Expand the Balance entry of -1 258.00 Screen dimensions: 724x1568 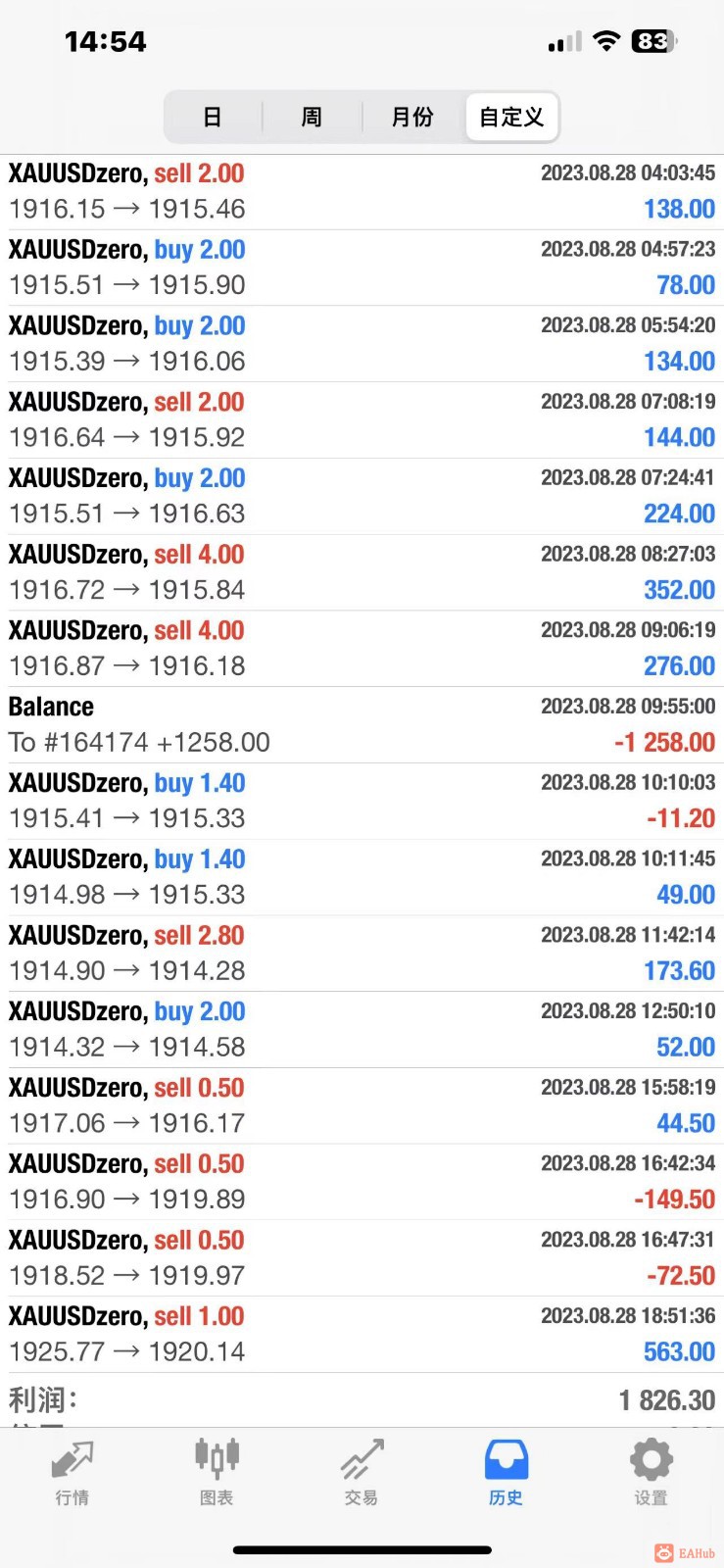(362, 724)
